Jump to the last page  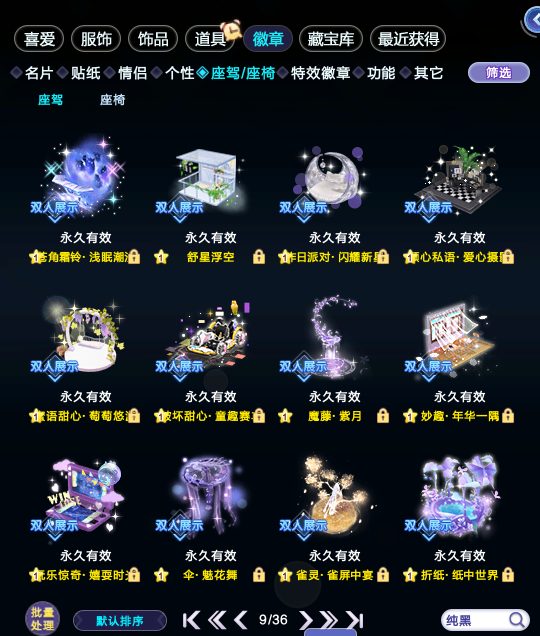[x=355, y=620]
